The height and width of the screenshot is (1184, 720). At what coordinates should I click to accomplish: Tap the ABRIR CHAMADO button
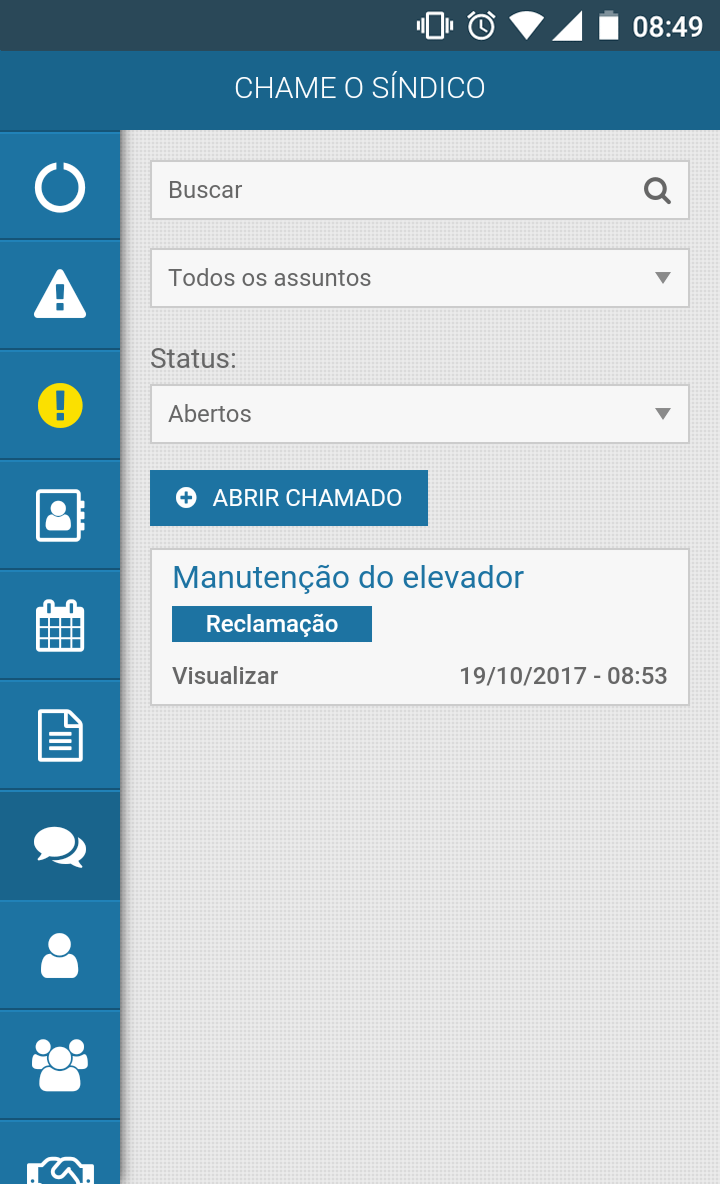tap(289, 498)
